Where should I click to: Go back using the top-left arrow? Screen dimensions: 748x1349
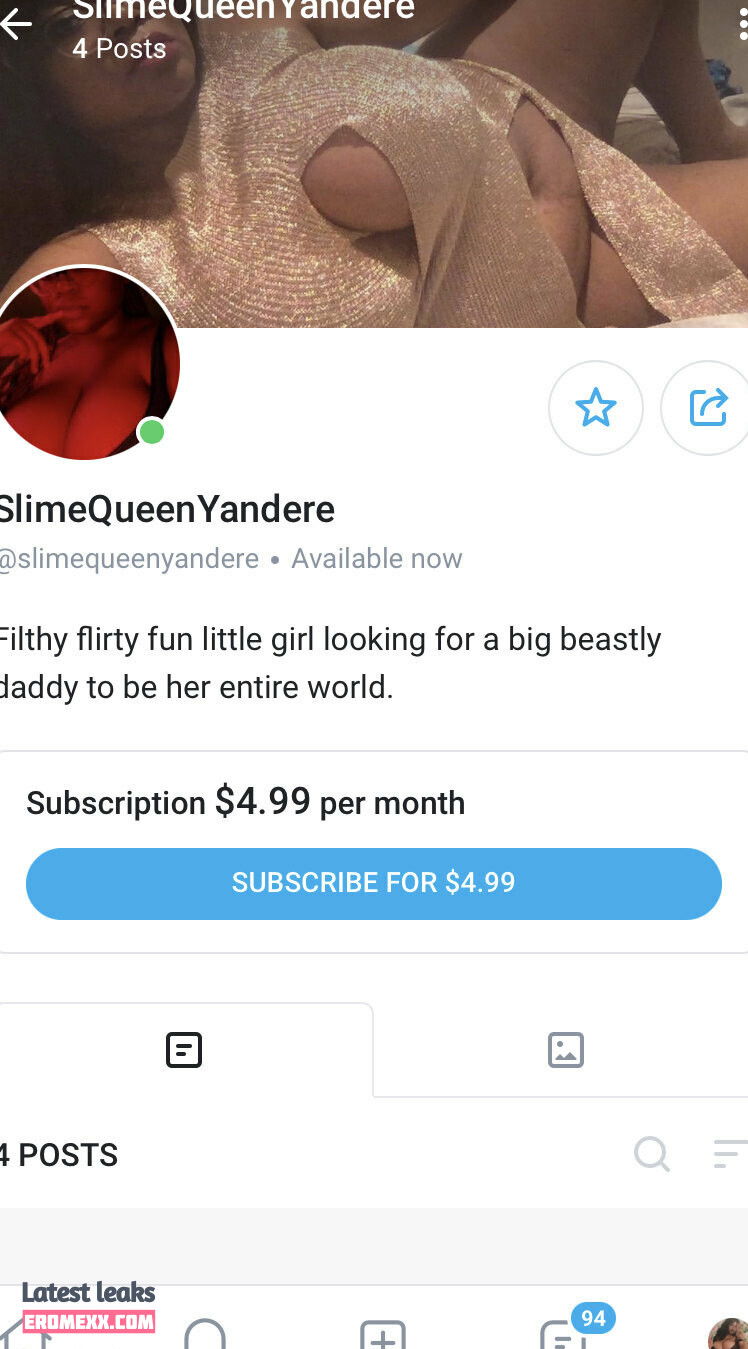[x=15, y=25]
